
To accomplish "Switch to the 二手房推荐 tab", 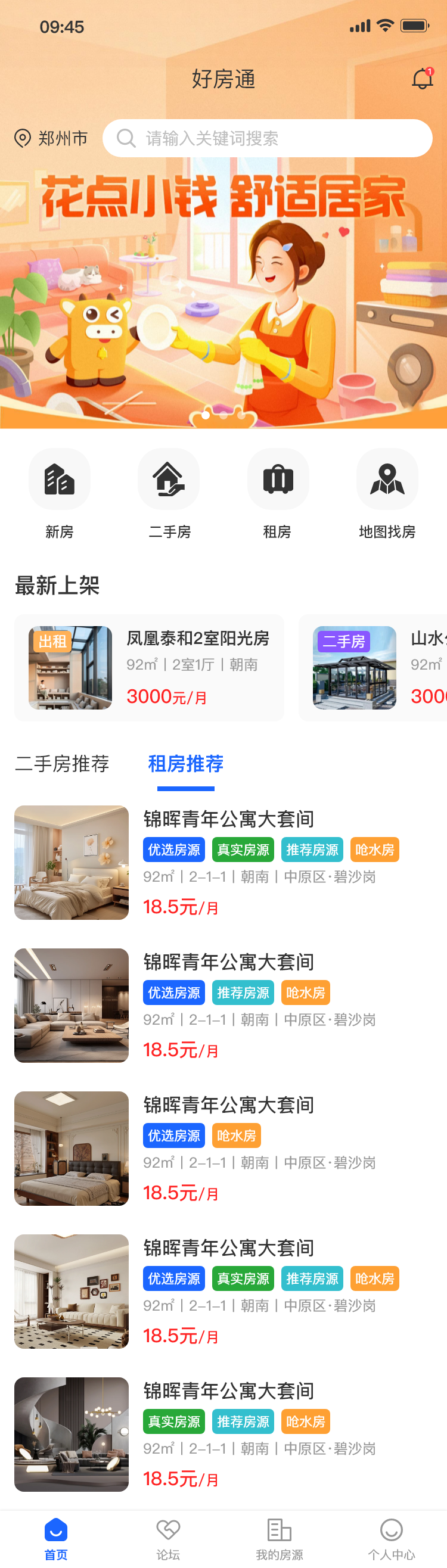I will pyautogui.click(x=62, y=763).
